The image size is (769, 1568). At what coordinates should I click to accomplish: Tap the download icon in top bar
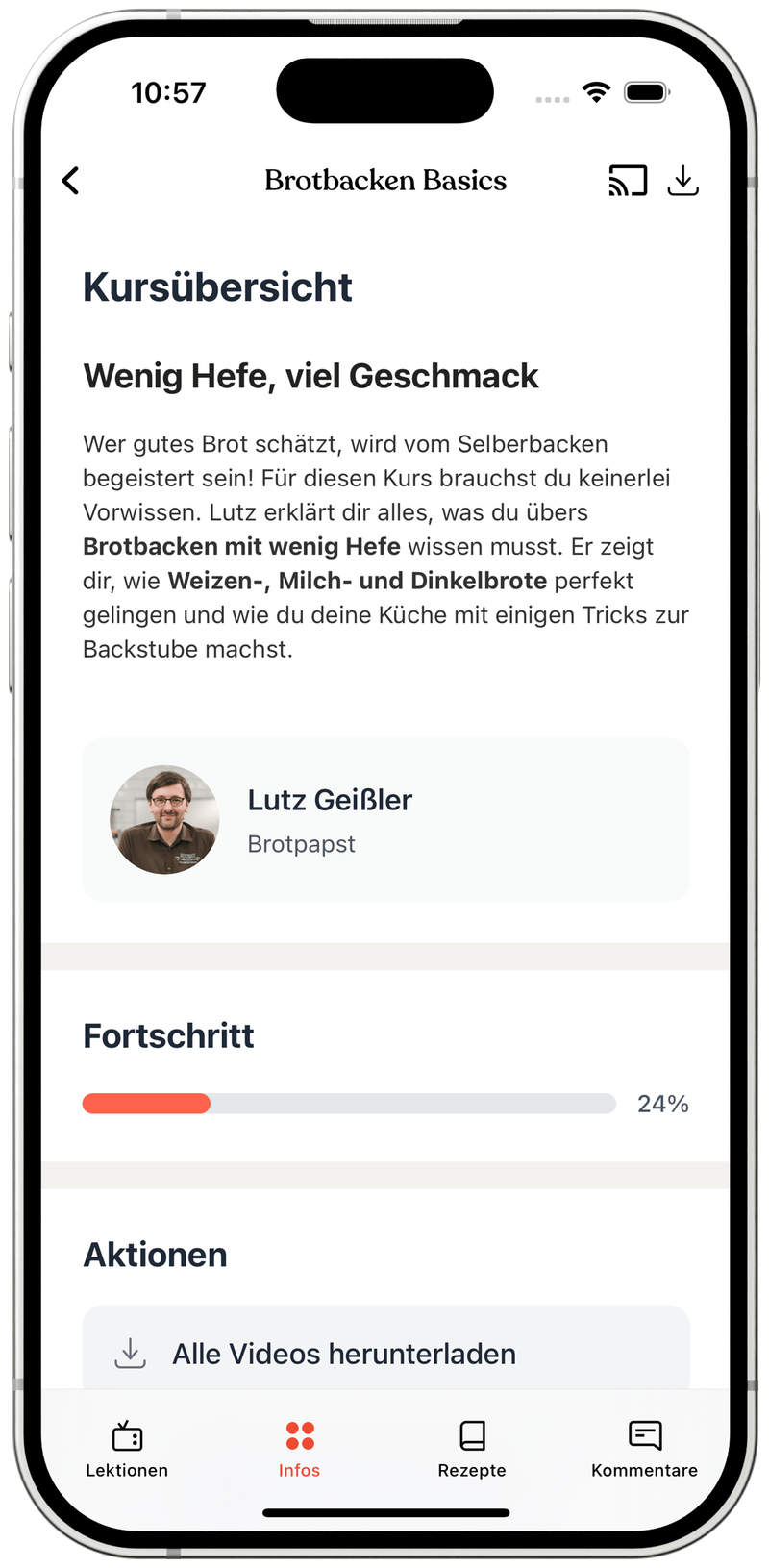coord(682,181)
